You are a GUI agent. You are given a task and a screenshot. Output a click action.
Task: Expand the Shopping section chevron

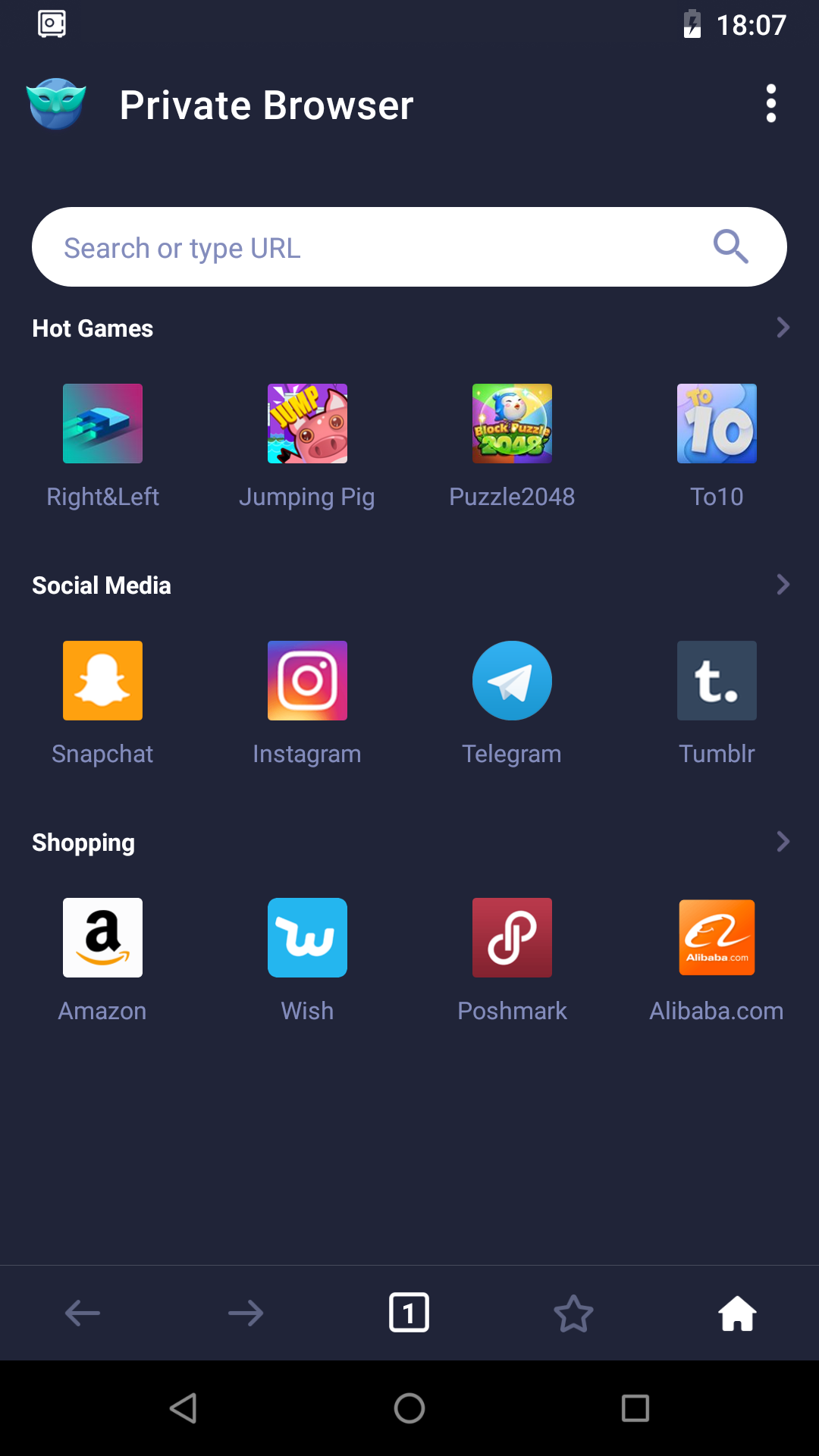click(783, 841)
